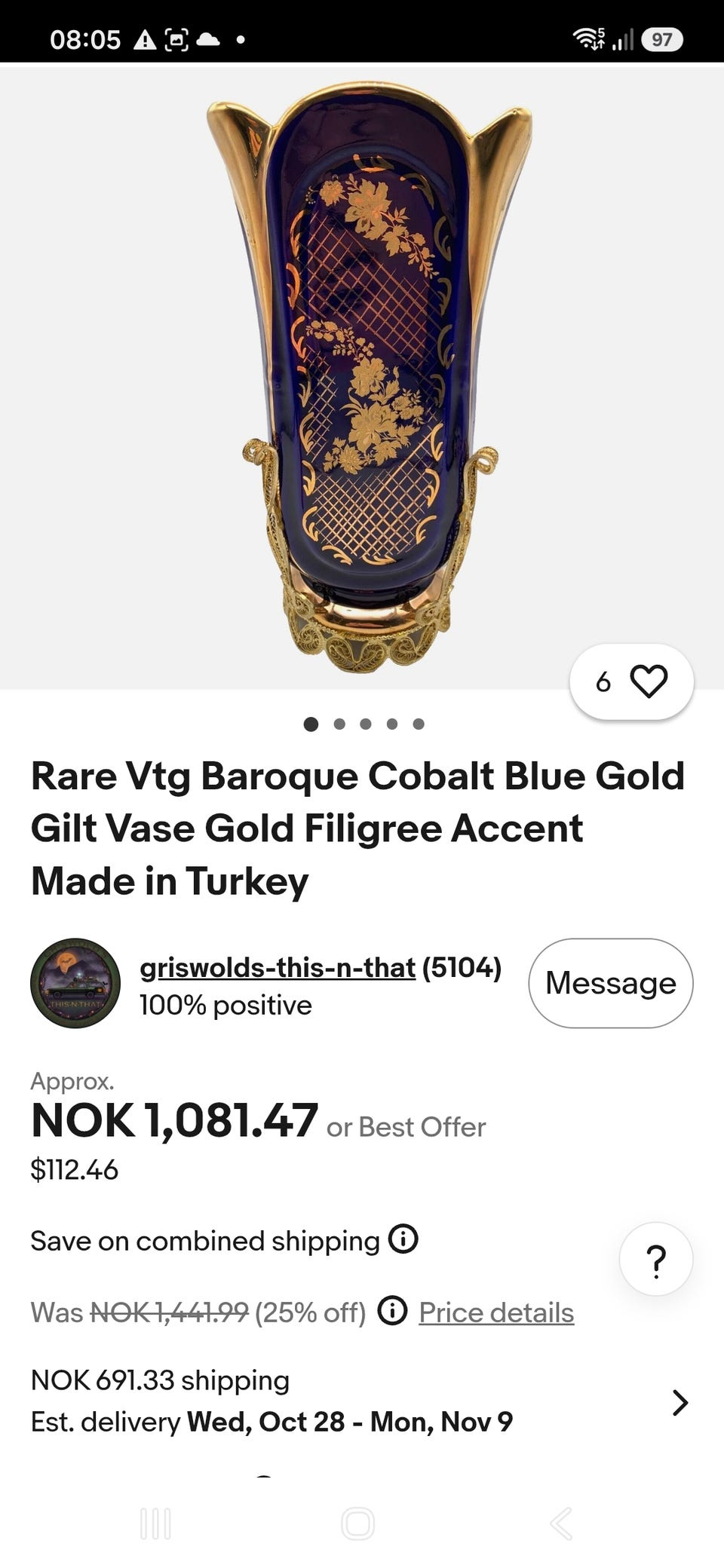Image resolution: width=724 pixels, height=1568 pixels.
Task: Open seller griswolds-this-n-that profile
Action: (x=278, y=967)
